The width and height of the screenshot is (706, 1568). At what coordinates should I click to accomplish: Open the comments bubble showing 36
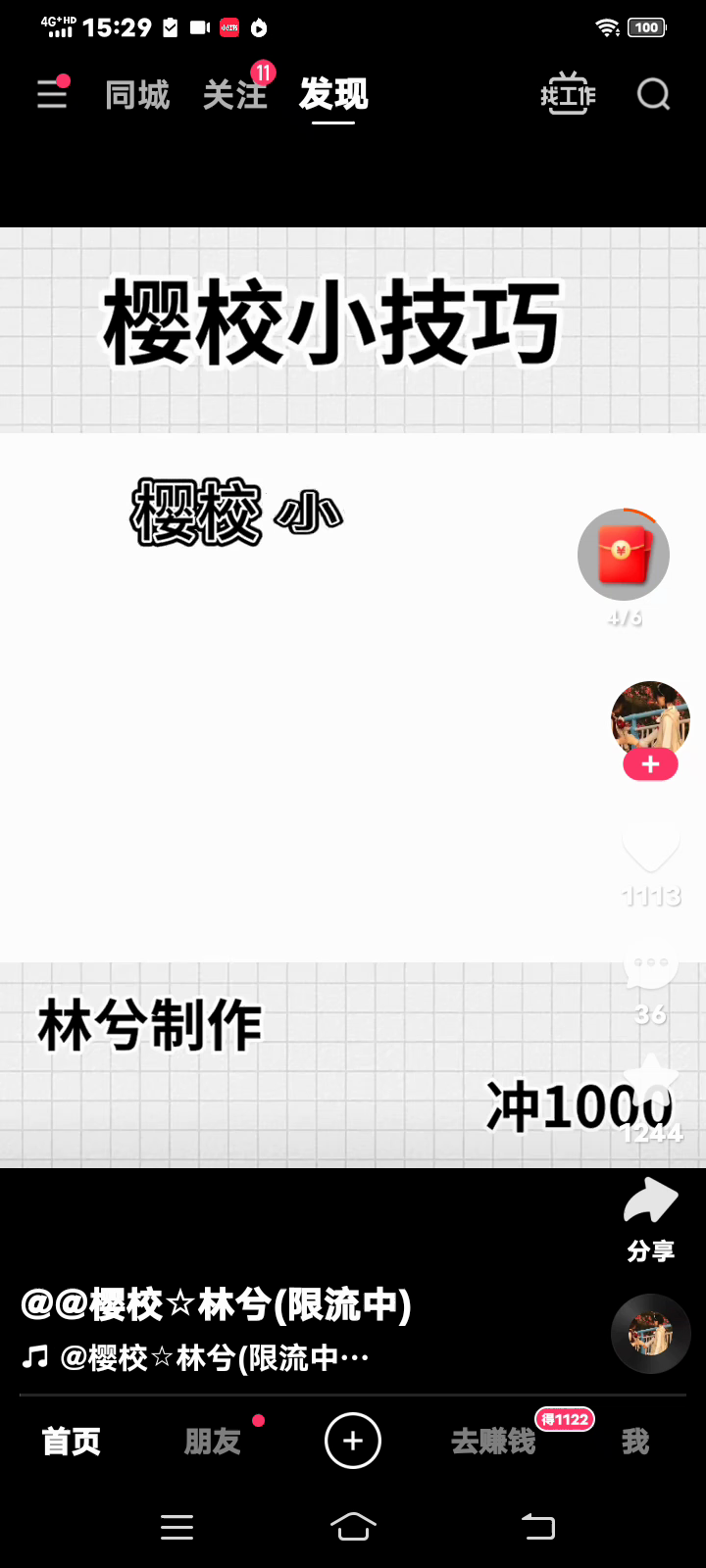(650, 965)
